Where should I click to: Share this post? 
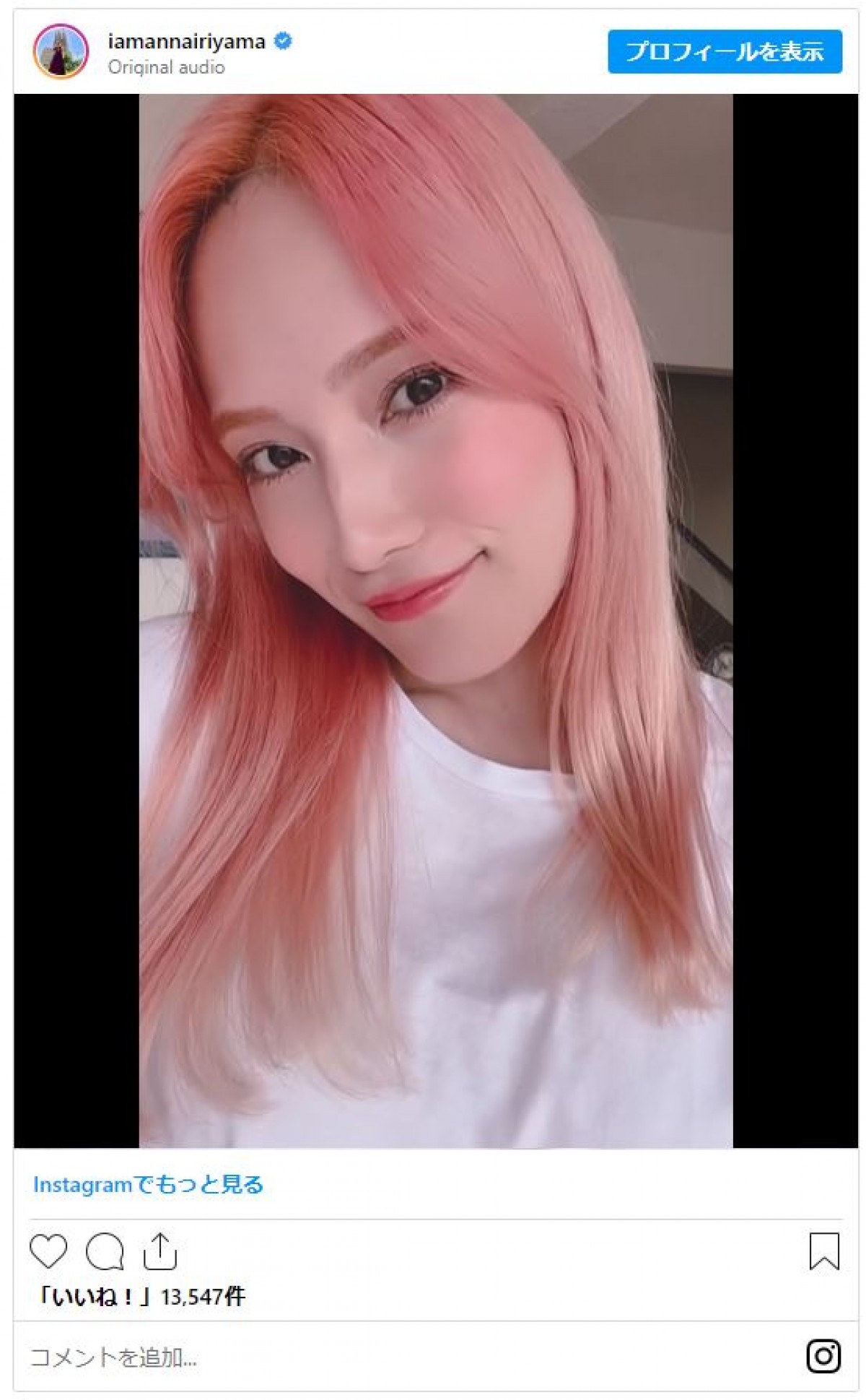tap(159, 1251)
